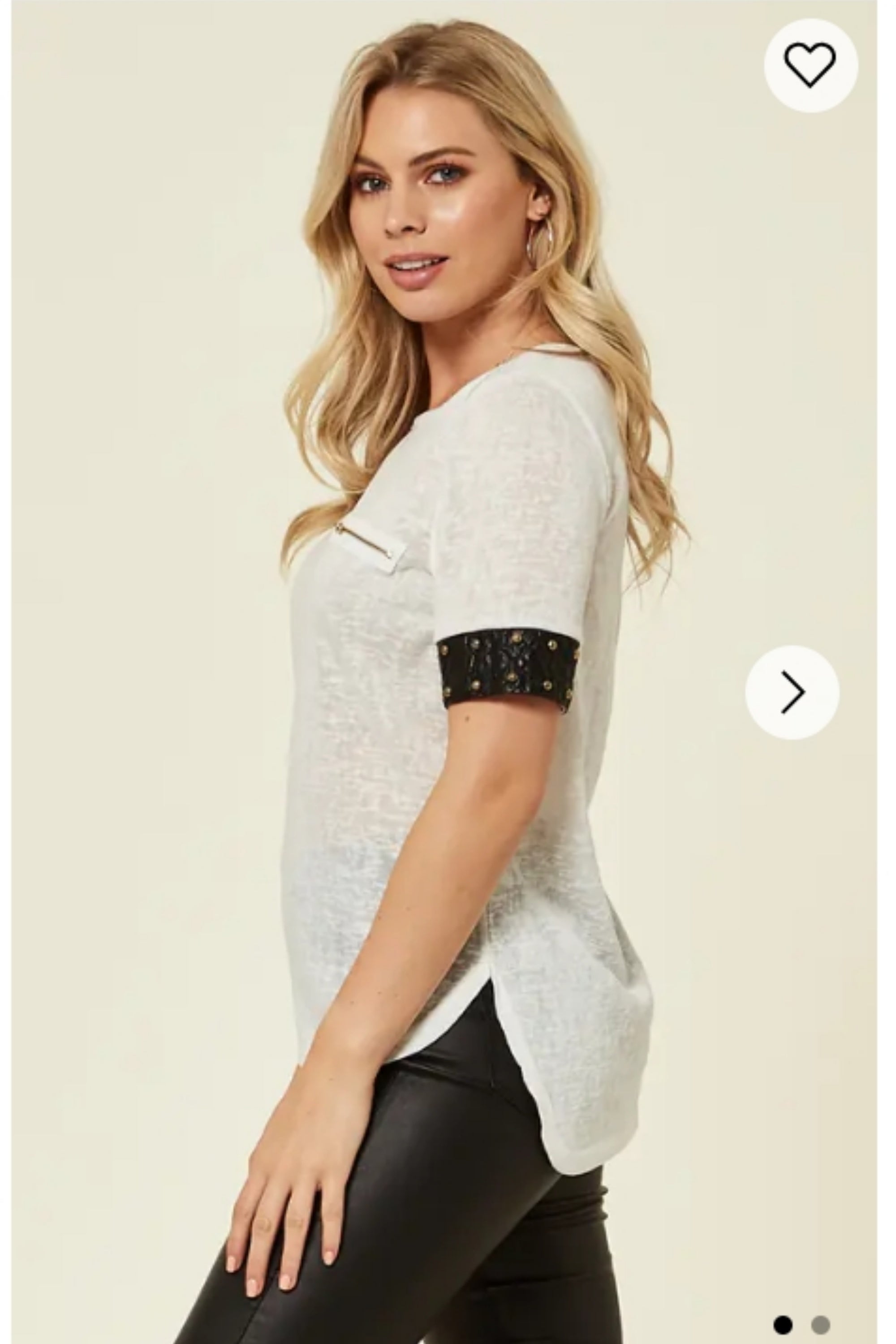Go to the next product photo
Image resolution: width=896 pixels, height=1344 pixels.
click(x=792, y=692)
